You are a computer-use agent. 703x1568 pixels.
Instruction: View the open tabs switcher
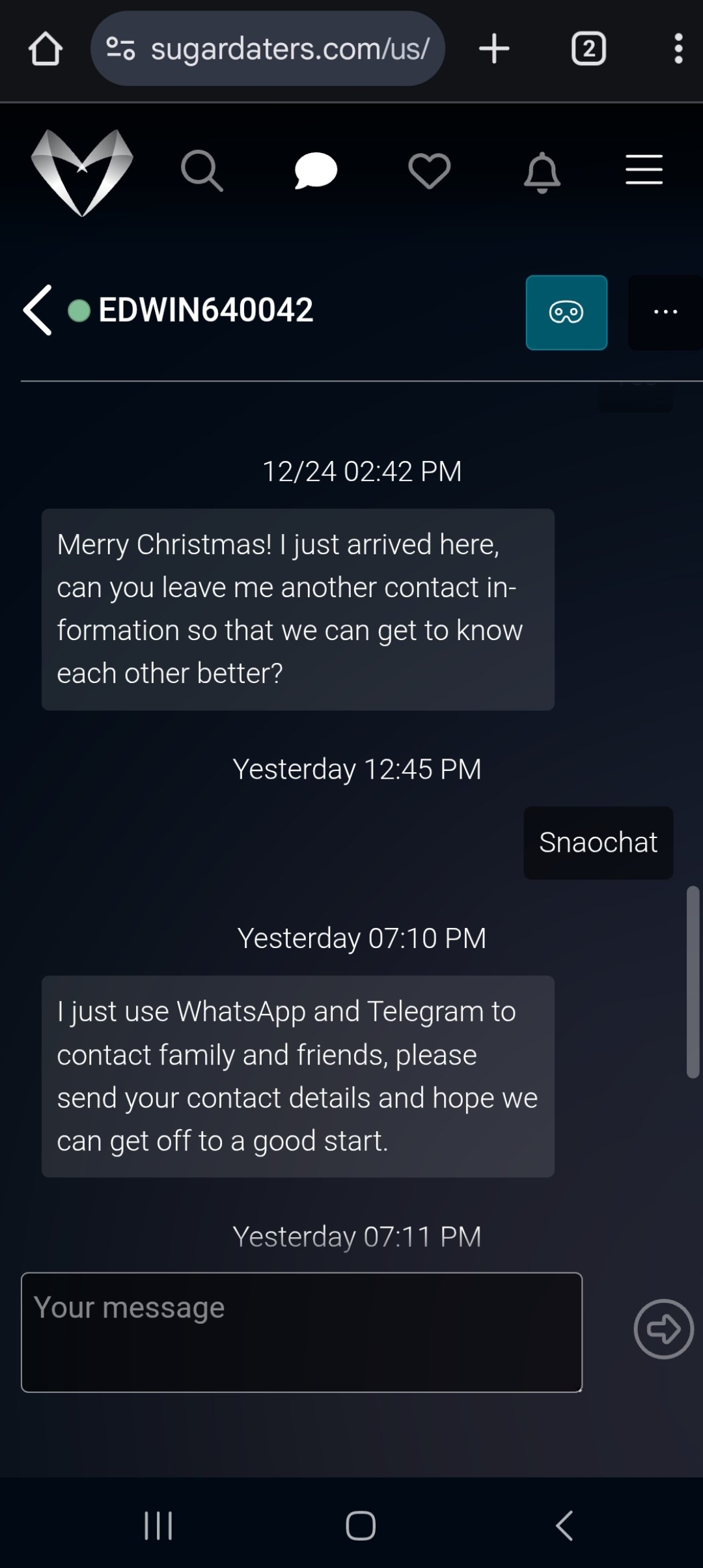coord(588,49)
